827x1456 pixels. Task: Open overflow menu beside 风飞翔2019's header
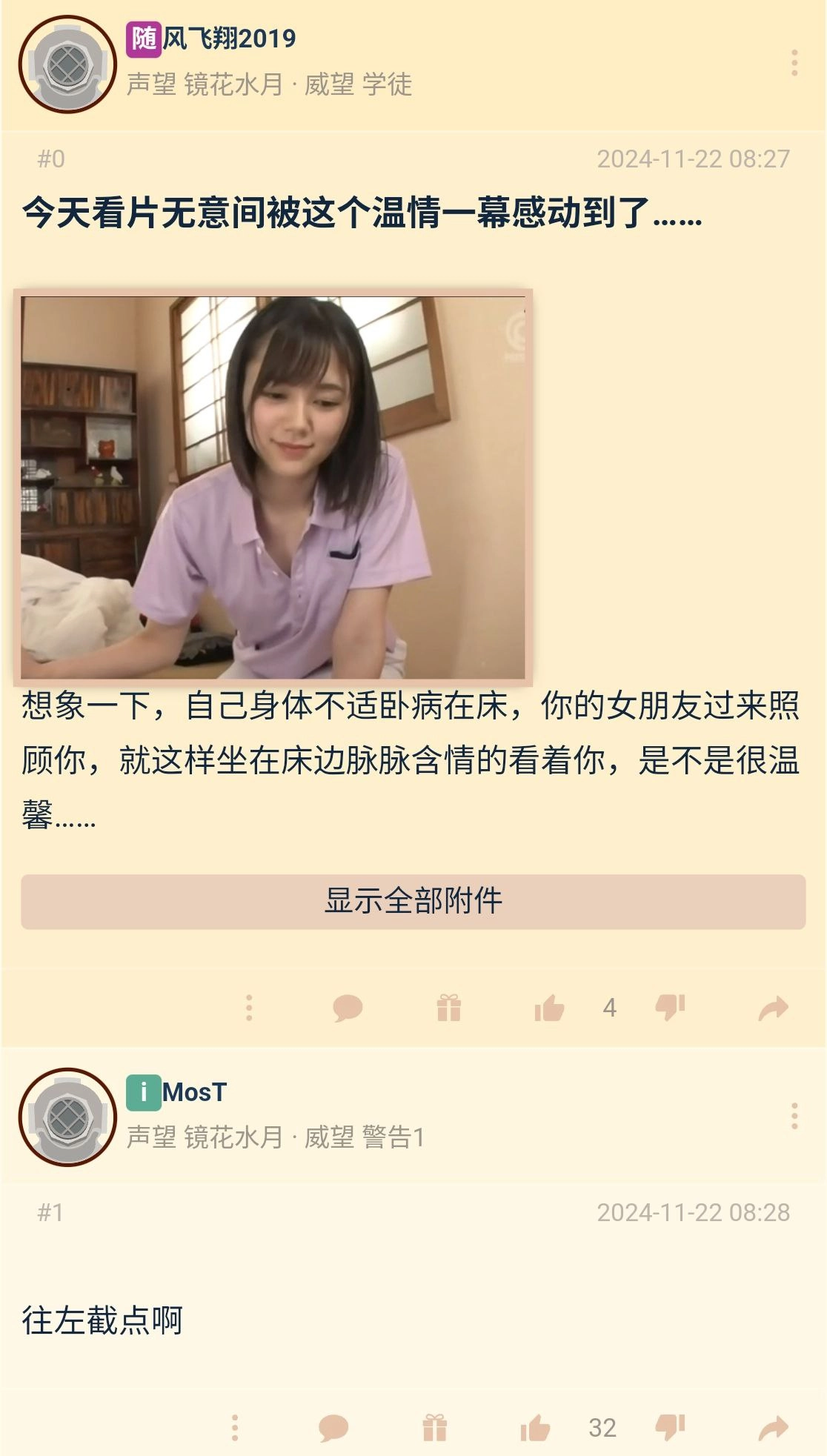(794, 63)
